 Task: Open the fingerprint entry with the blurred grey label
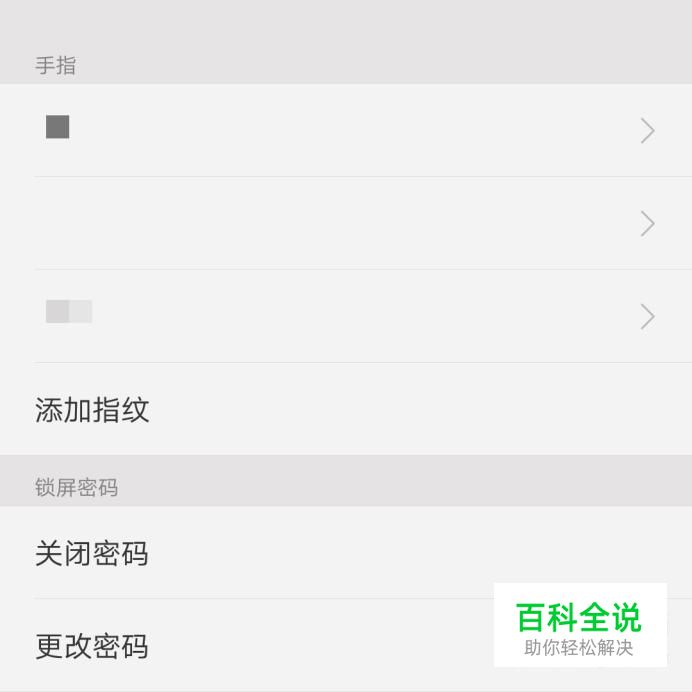coord(345,316)
